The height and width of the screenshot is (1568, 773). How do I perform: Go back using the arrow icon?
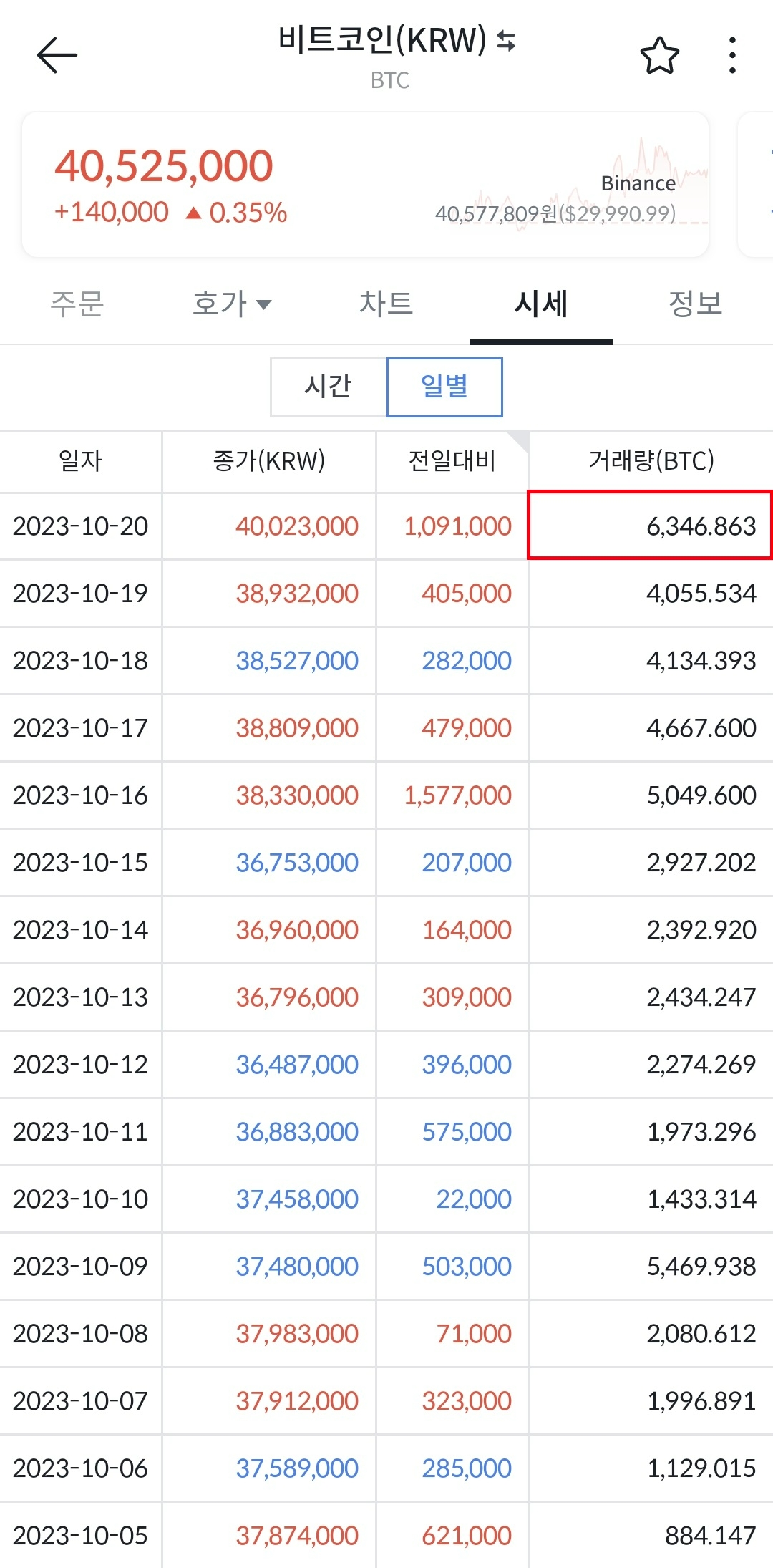[x=57, y=55]
